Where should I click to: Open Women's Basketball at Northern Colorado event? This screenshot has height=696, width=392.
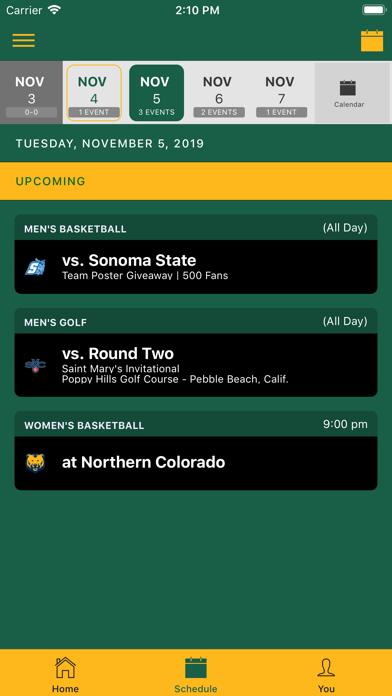pos(196,451)
